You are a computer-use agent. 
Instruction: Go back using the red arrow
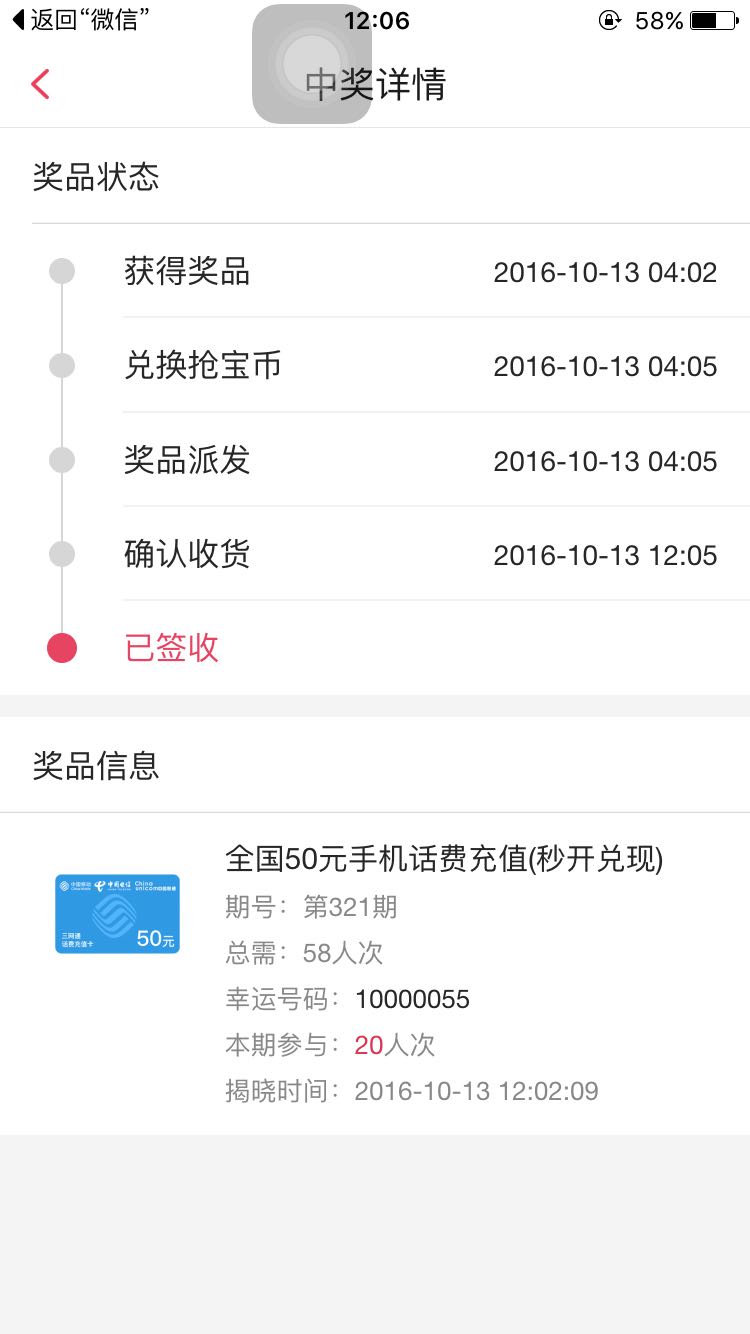point(40,84)
